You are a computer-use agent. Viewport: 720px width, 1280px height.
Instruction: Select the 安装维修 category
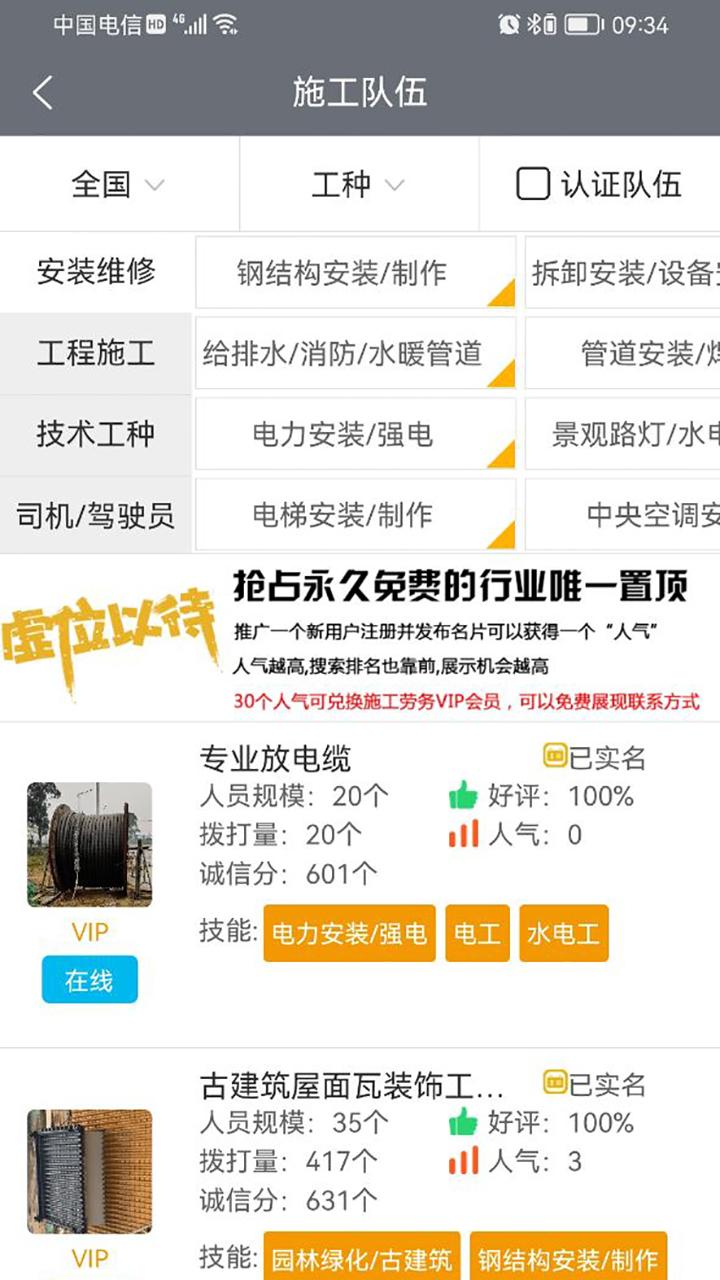pyautogui.click(x=96, y=272)
